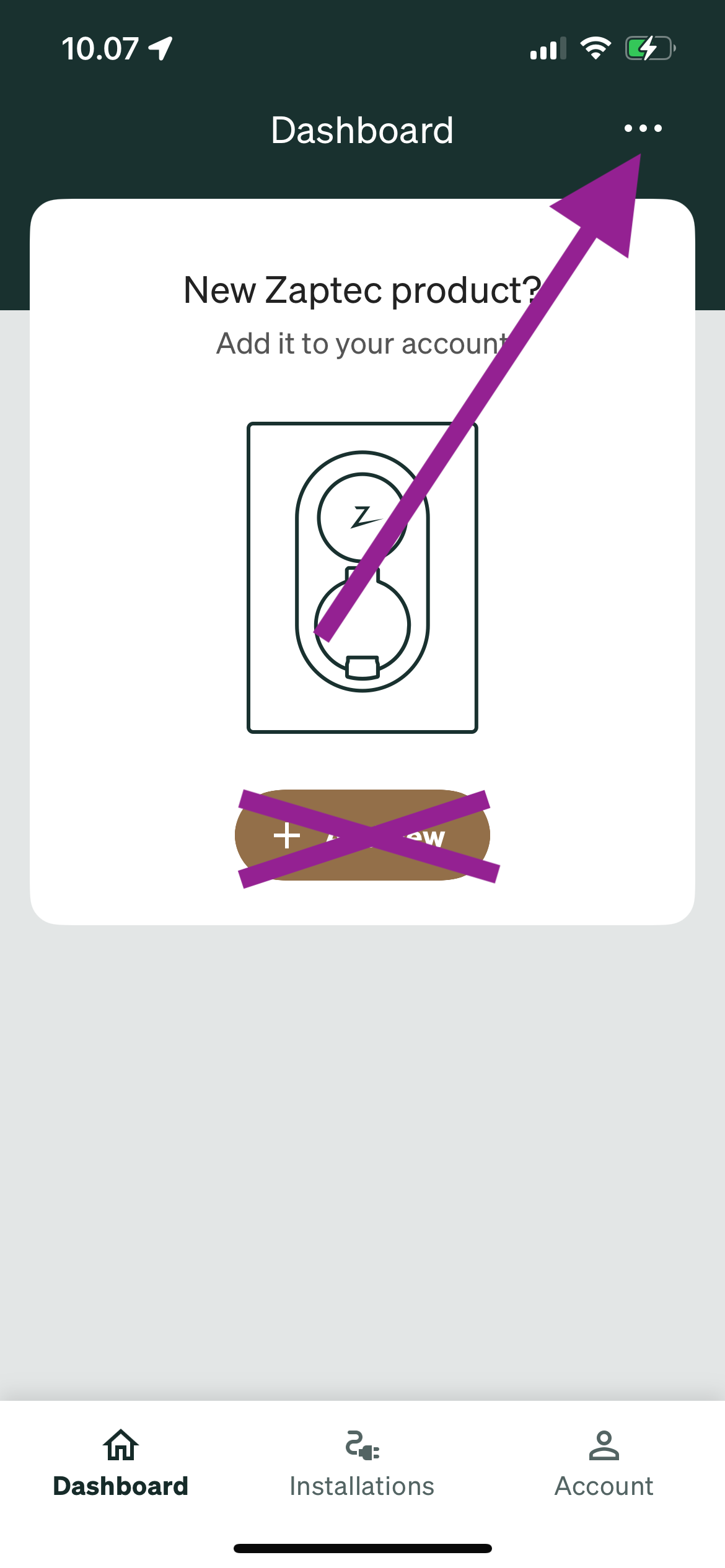Select the Dashboard tab

(121, 1464)
